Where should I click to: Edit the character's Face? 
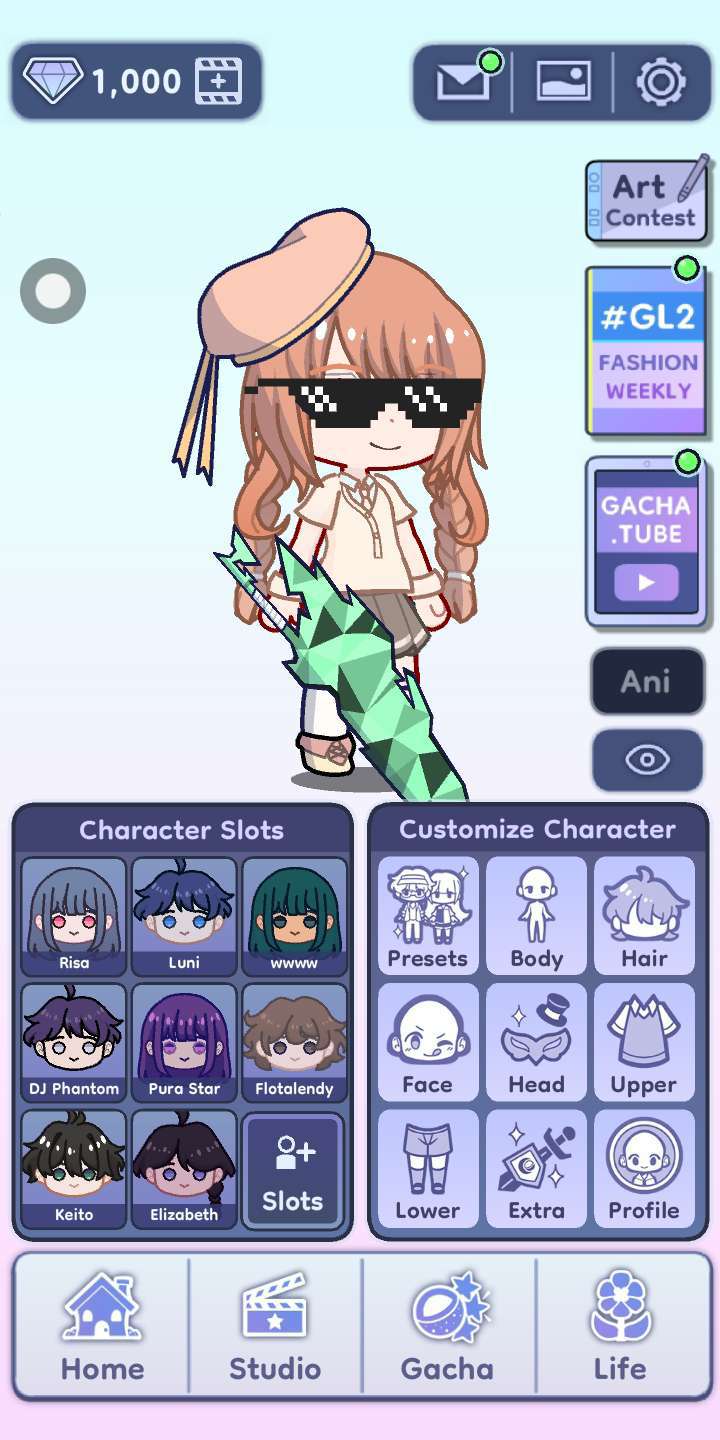coord(428,1042)
